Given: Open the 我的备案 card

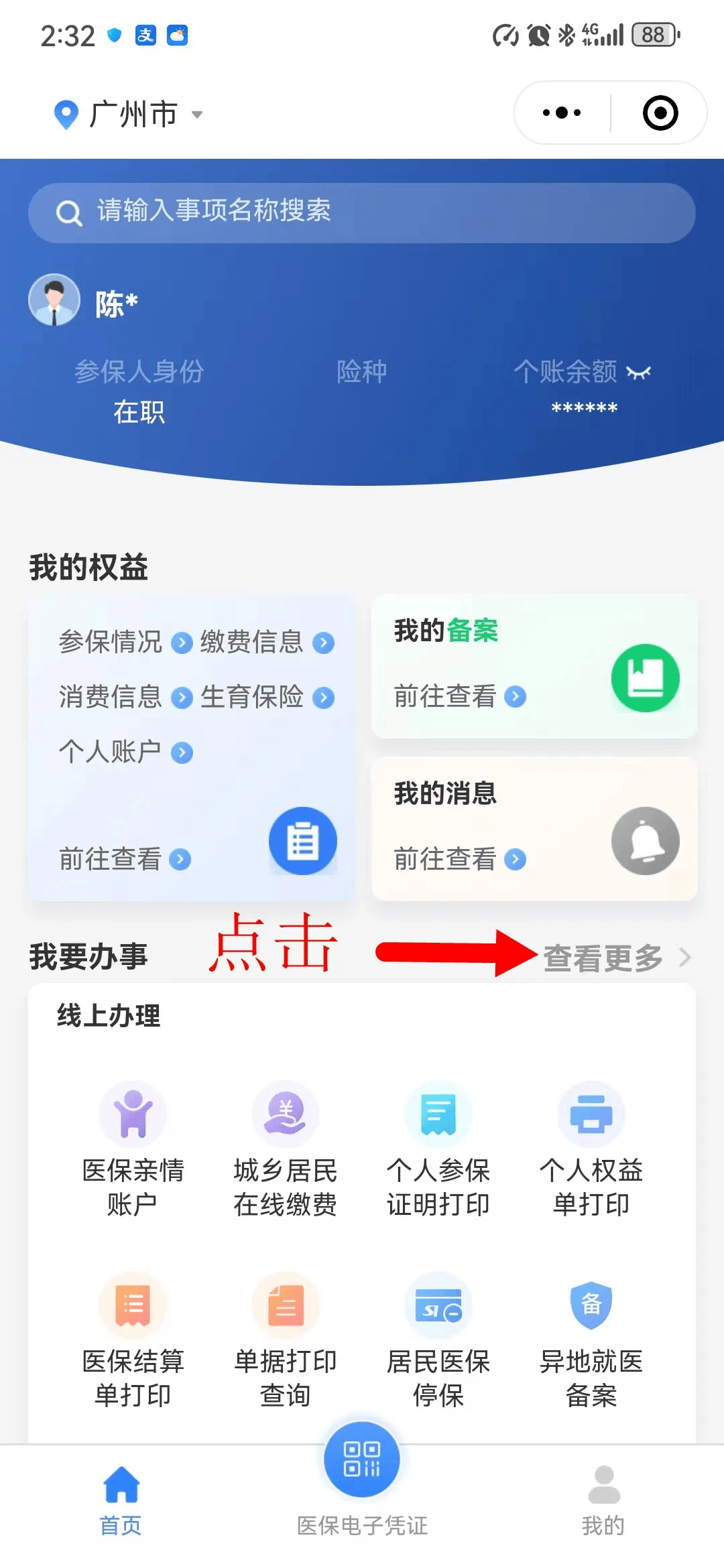Looking at the screenshot, I should (534, 666).
